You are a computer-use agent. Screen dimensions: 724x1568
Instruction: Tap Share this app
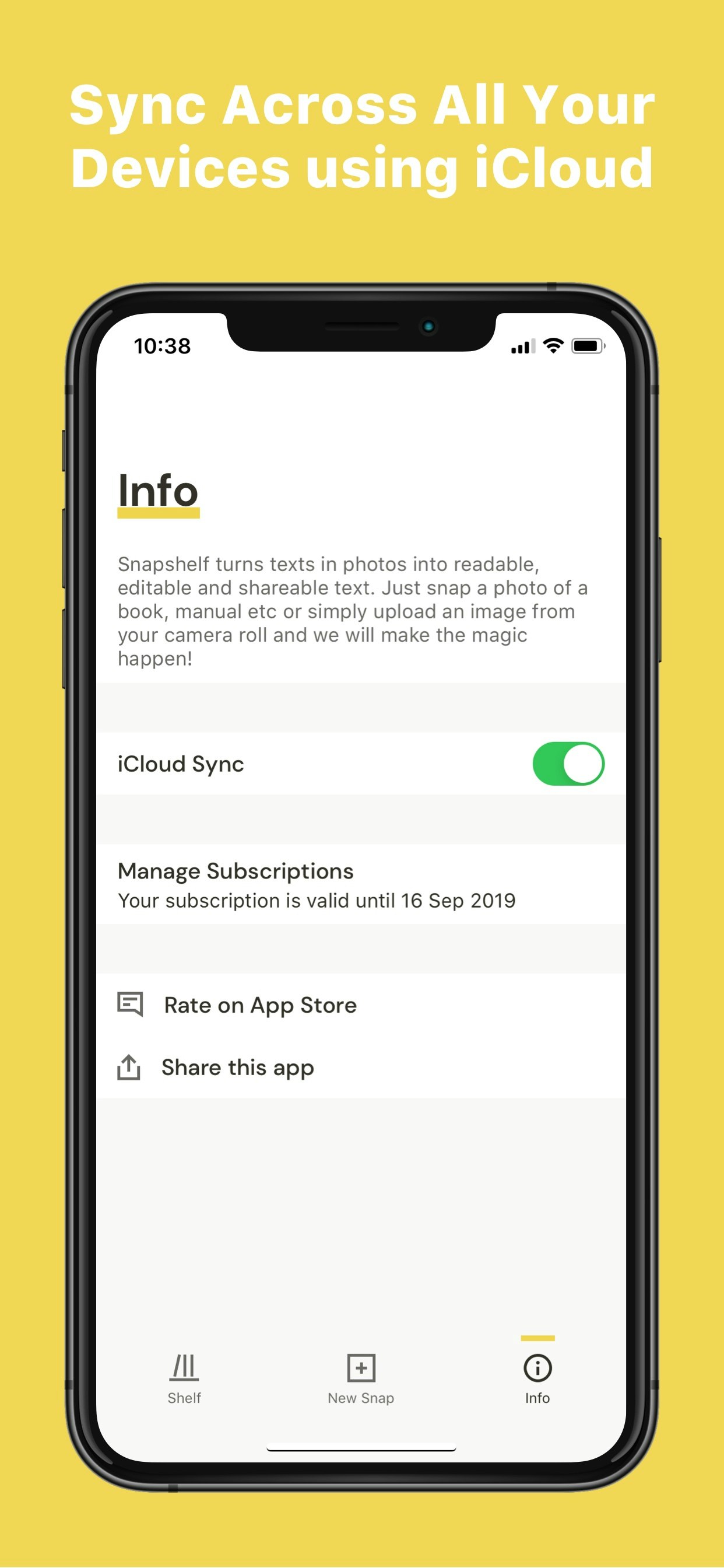237,1066
